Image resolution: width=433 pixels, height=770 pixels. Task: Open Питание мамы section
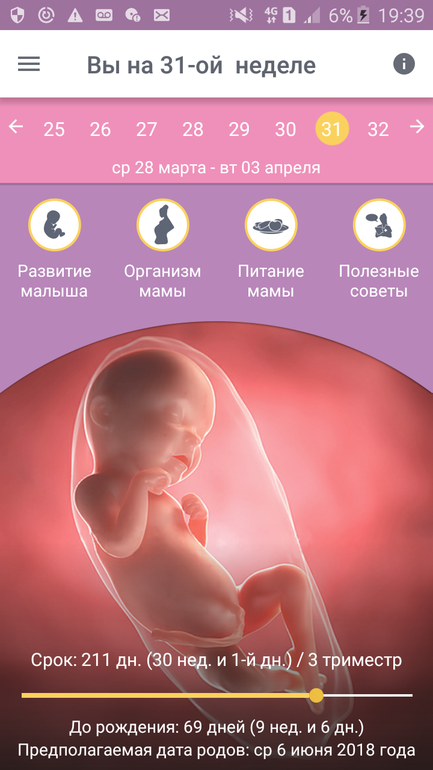[x=271, y=249]
